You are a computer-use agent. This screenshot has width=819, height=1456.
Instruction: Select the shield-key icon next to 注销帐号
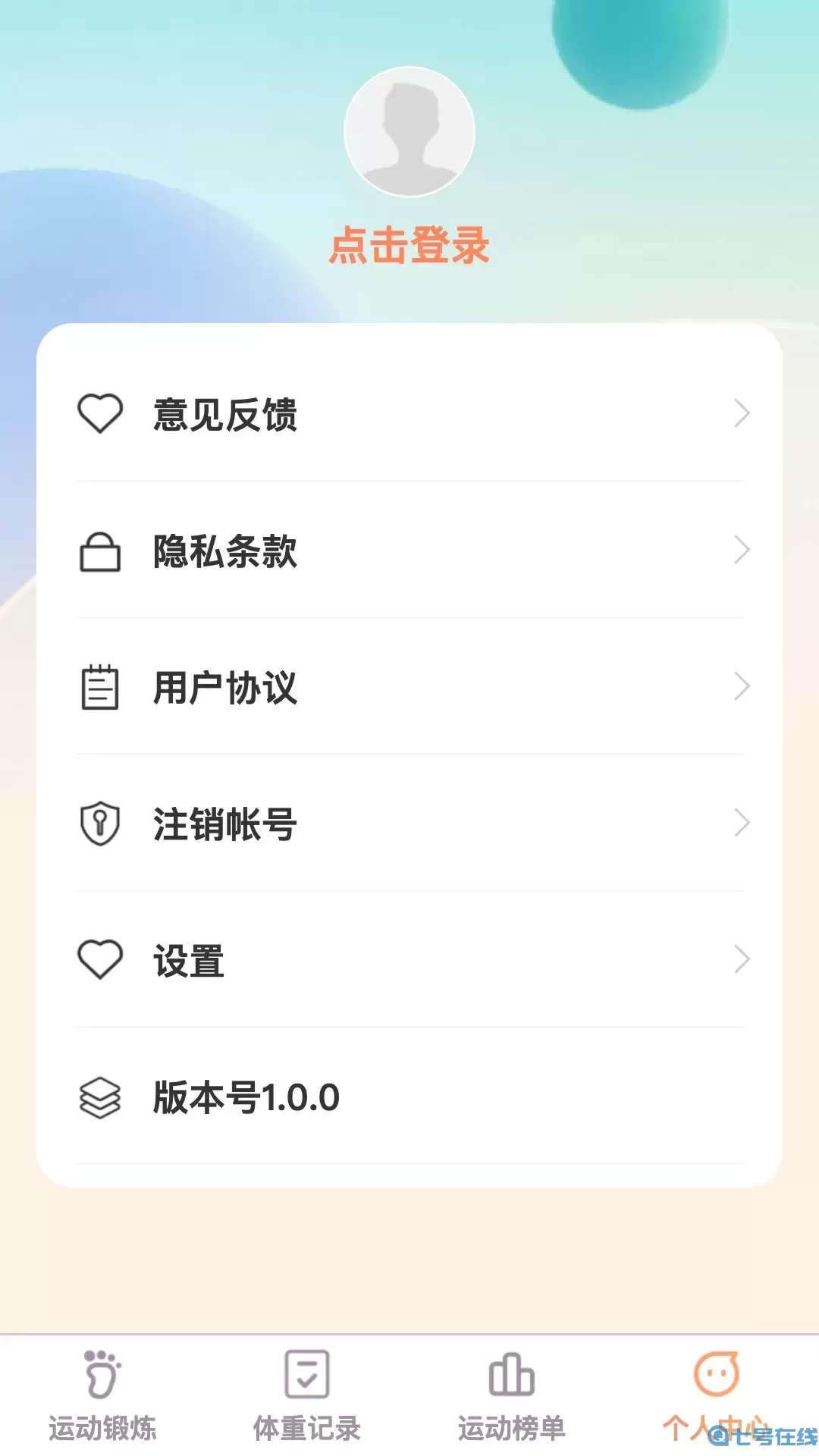pyautogui.click(x=101, y=824)
